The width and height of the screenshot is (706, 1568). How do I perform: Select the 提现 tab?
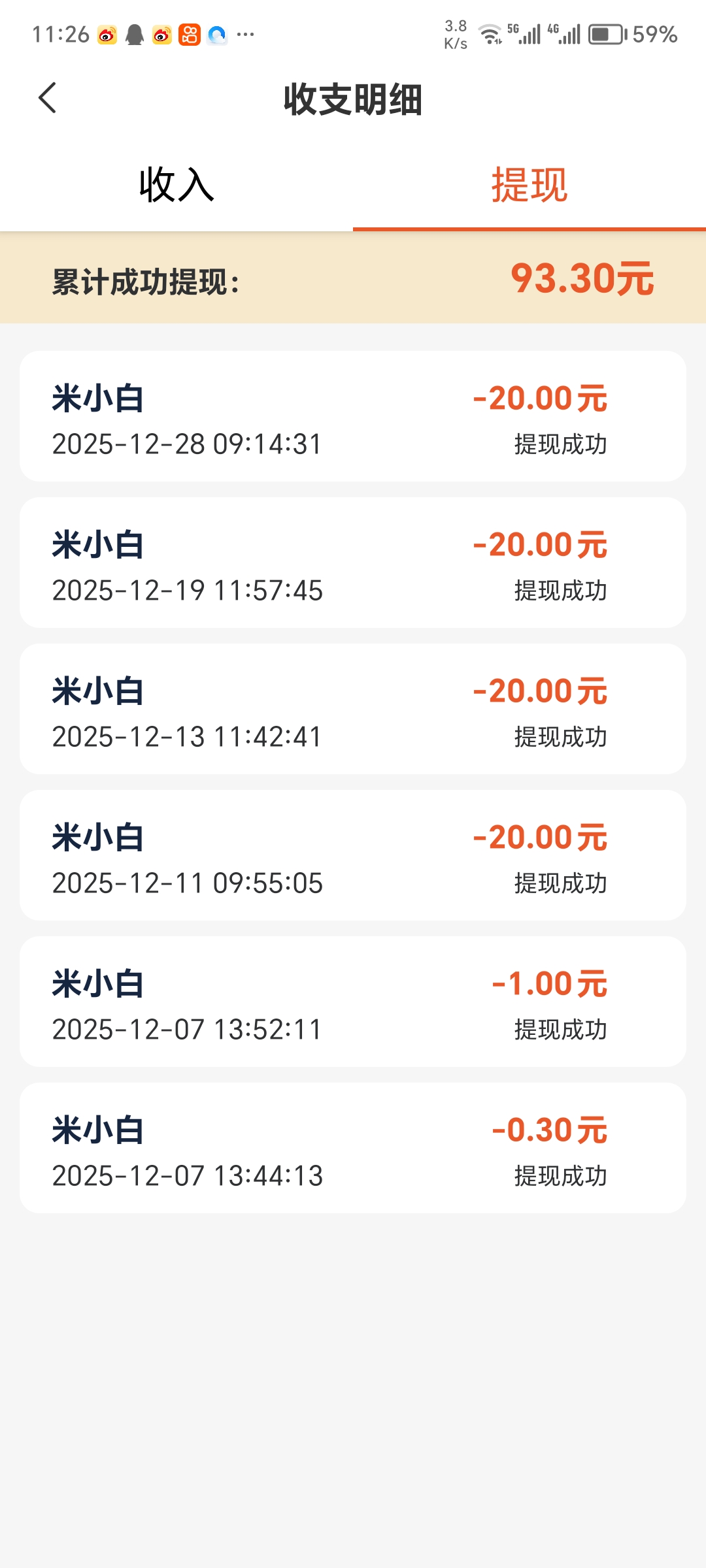tap(529, 185)
